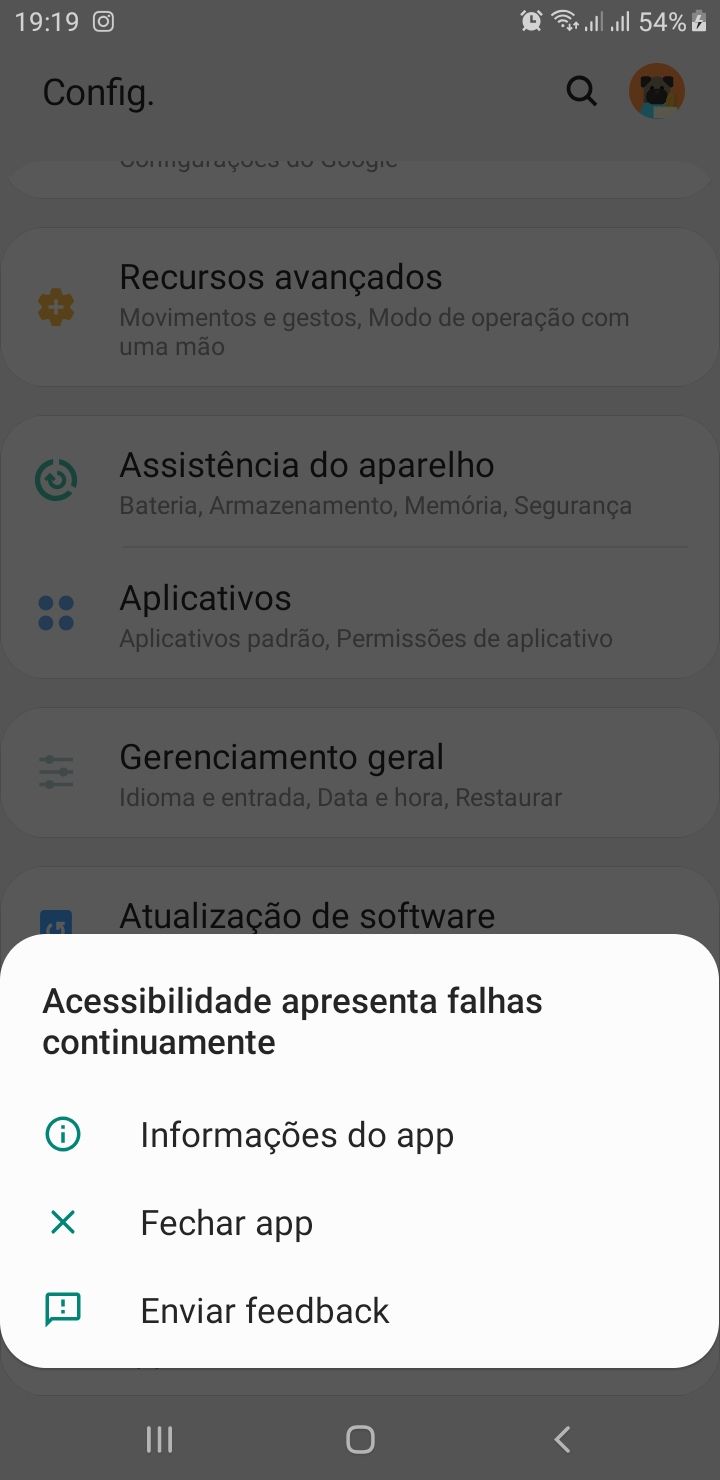Select Fechar app to close it
720x1480 pixels.
coord(226,1223)
